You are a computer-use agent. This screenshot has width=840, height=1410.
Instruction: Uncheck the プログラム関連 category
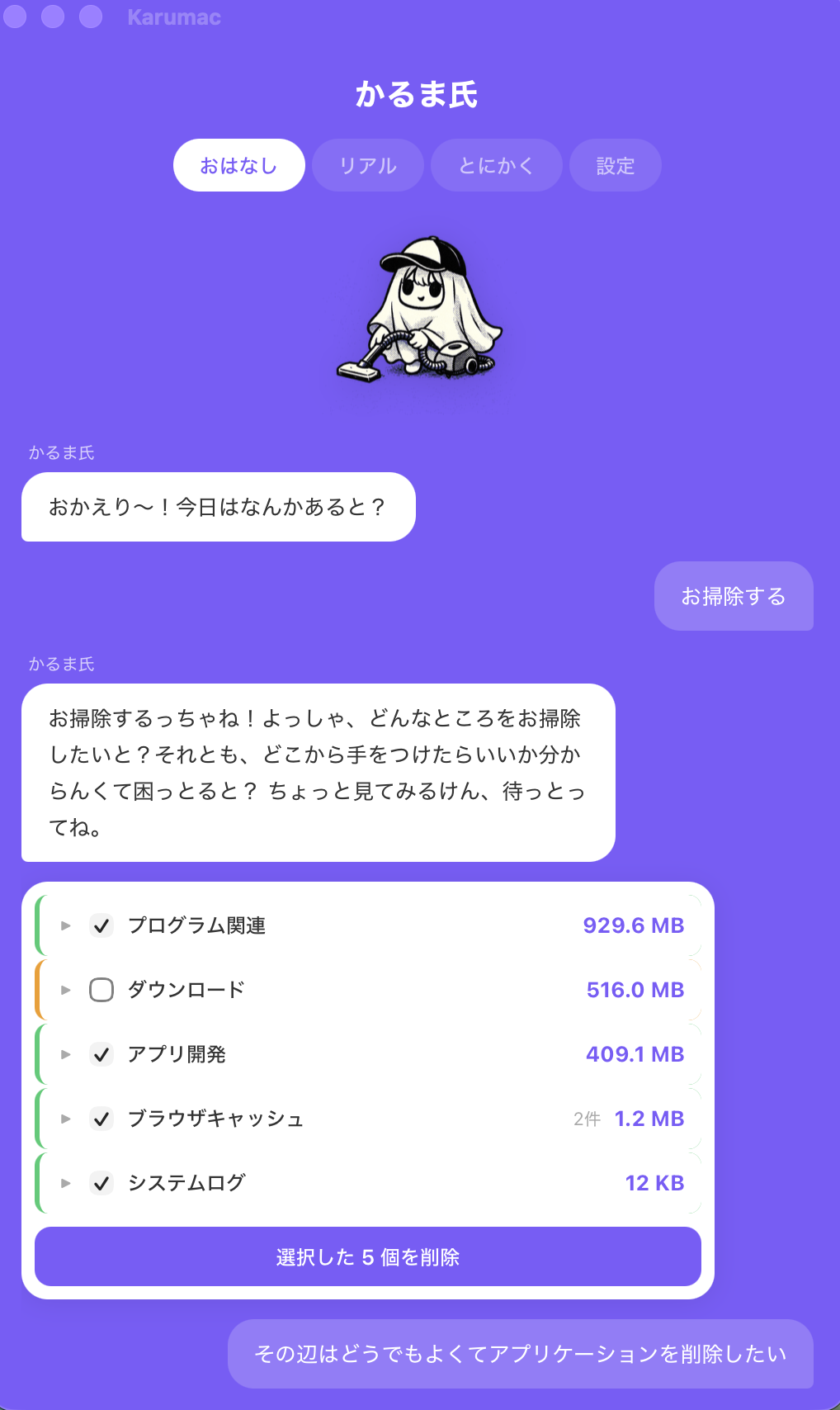pyautogui.click(x=101, y=925)
